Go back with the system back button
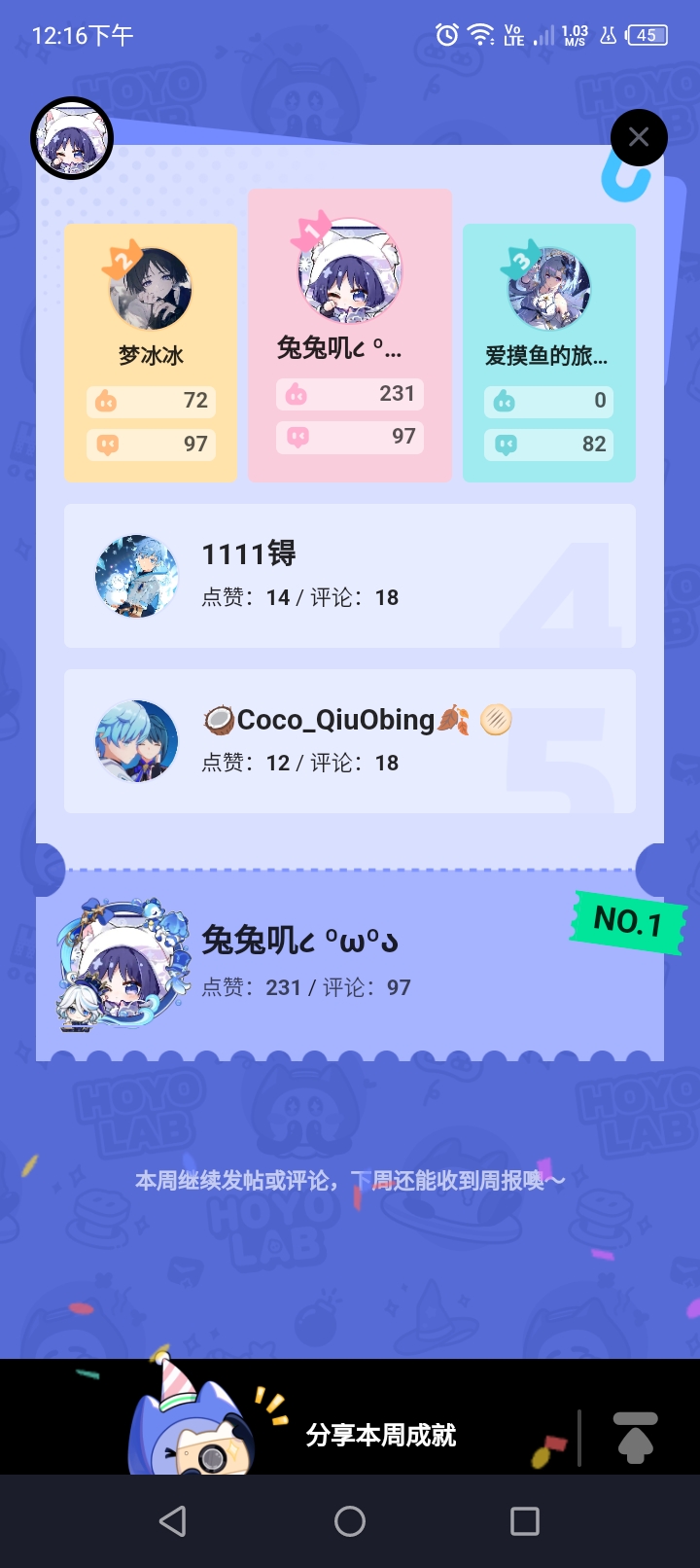Image resolution: width=700 pixels, height=1568 pixels. coord(173,1521)
